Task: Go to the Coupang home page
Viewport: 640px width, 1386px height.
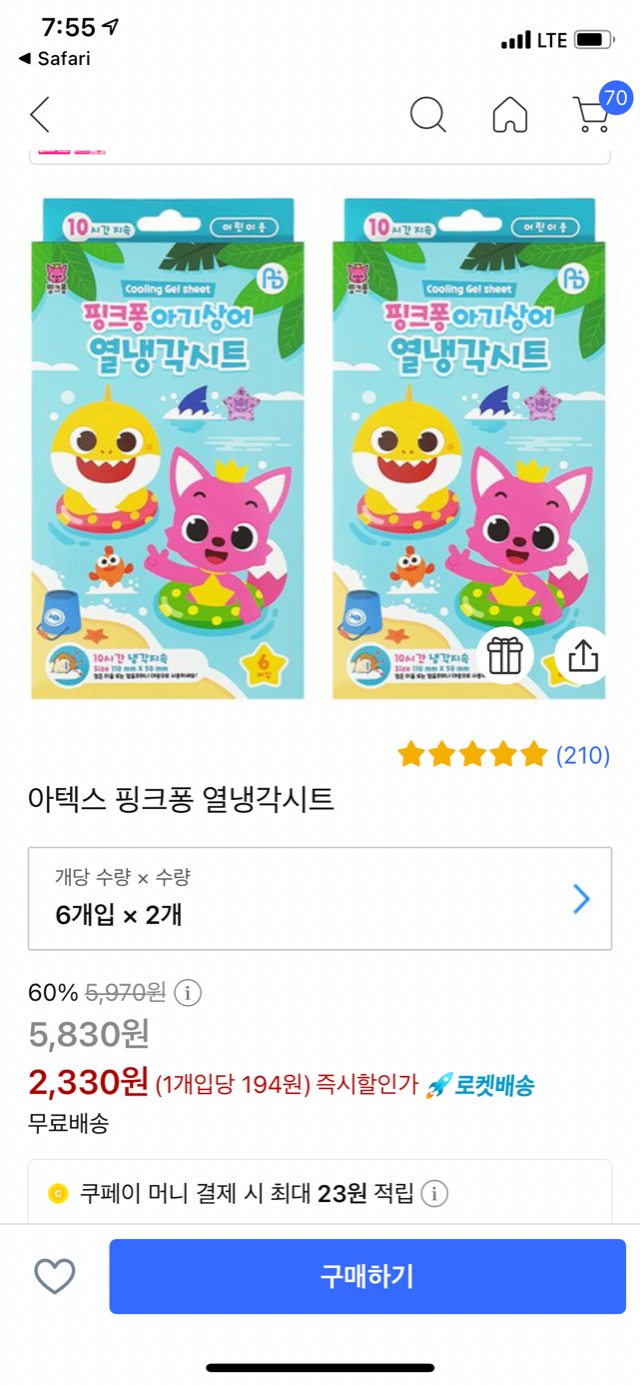Action: [510, 115]
